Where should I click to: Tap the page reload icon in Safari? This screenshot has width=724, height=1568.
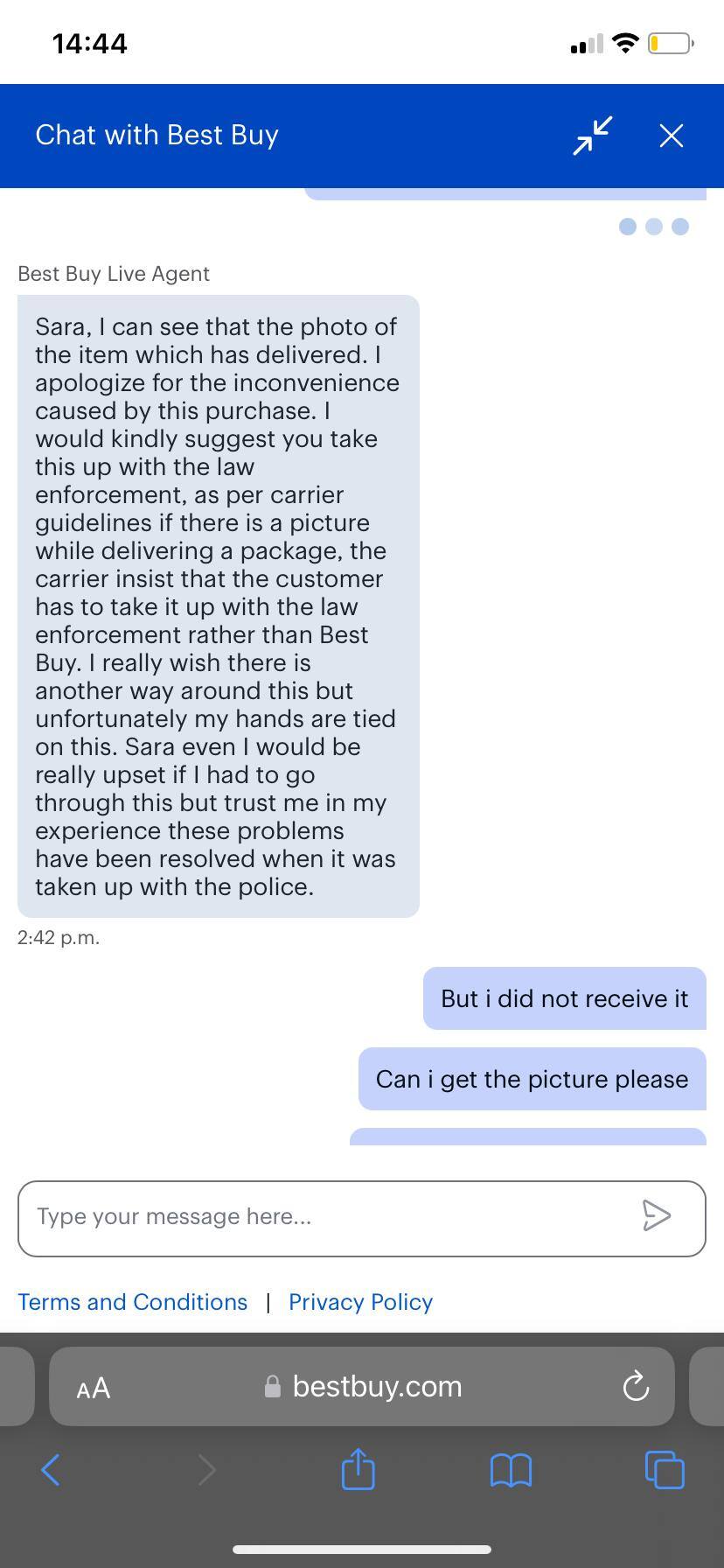click(636, 1386)
